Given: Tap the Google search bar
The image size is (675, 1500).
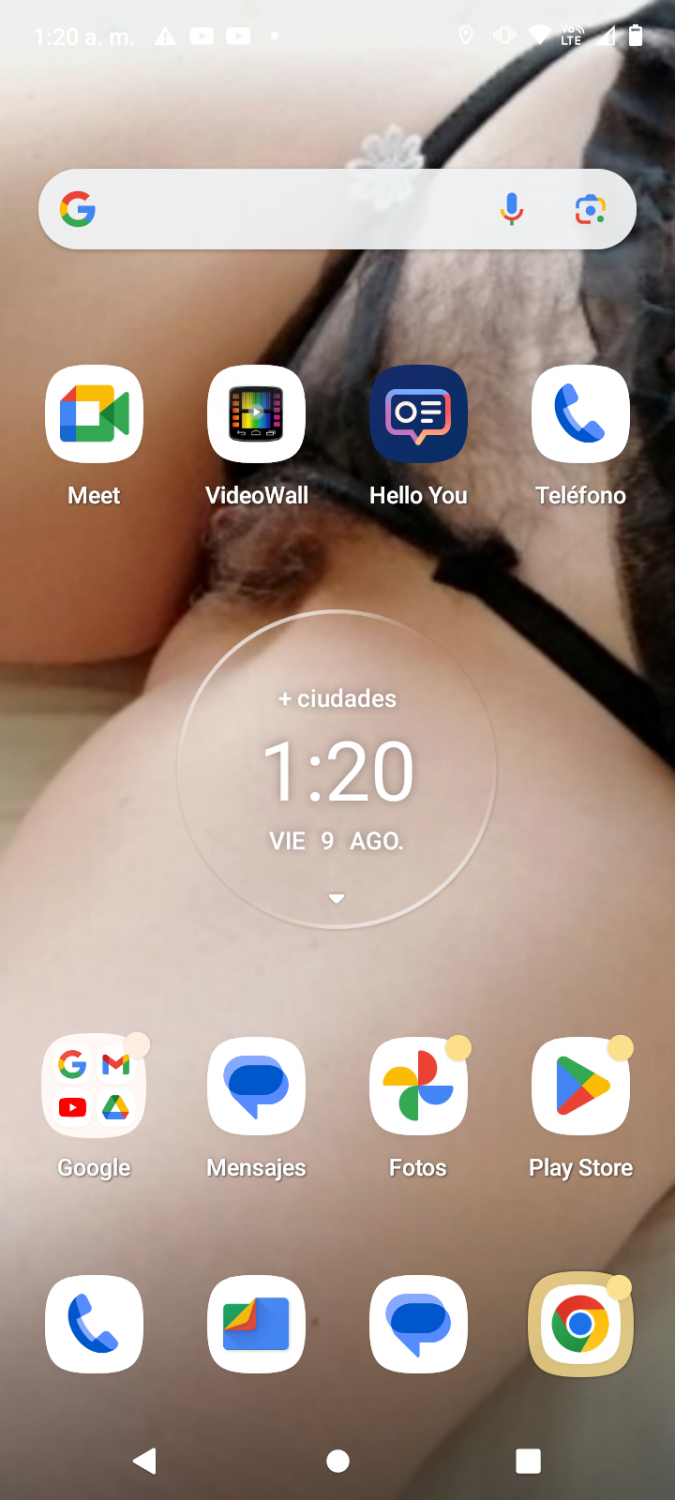Looking at the screenshot, I should click(x=290, y=210).
